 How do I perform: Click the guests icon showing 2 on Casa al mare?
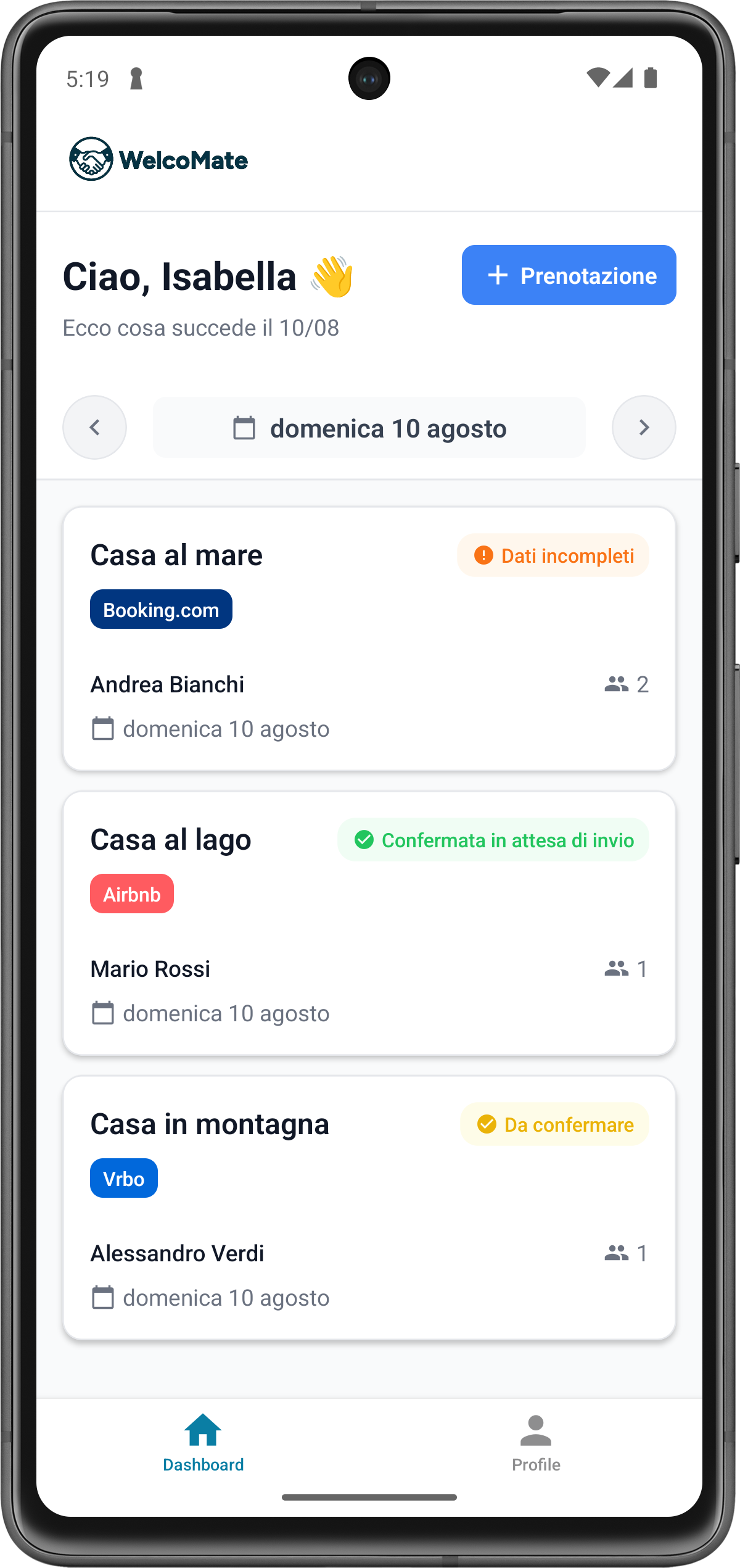click(x=617, y=684)
